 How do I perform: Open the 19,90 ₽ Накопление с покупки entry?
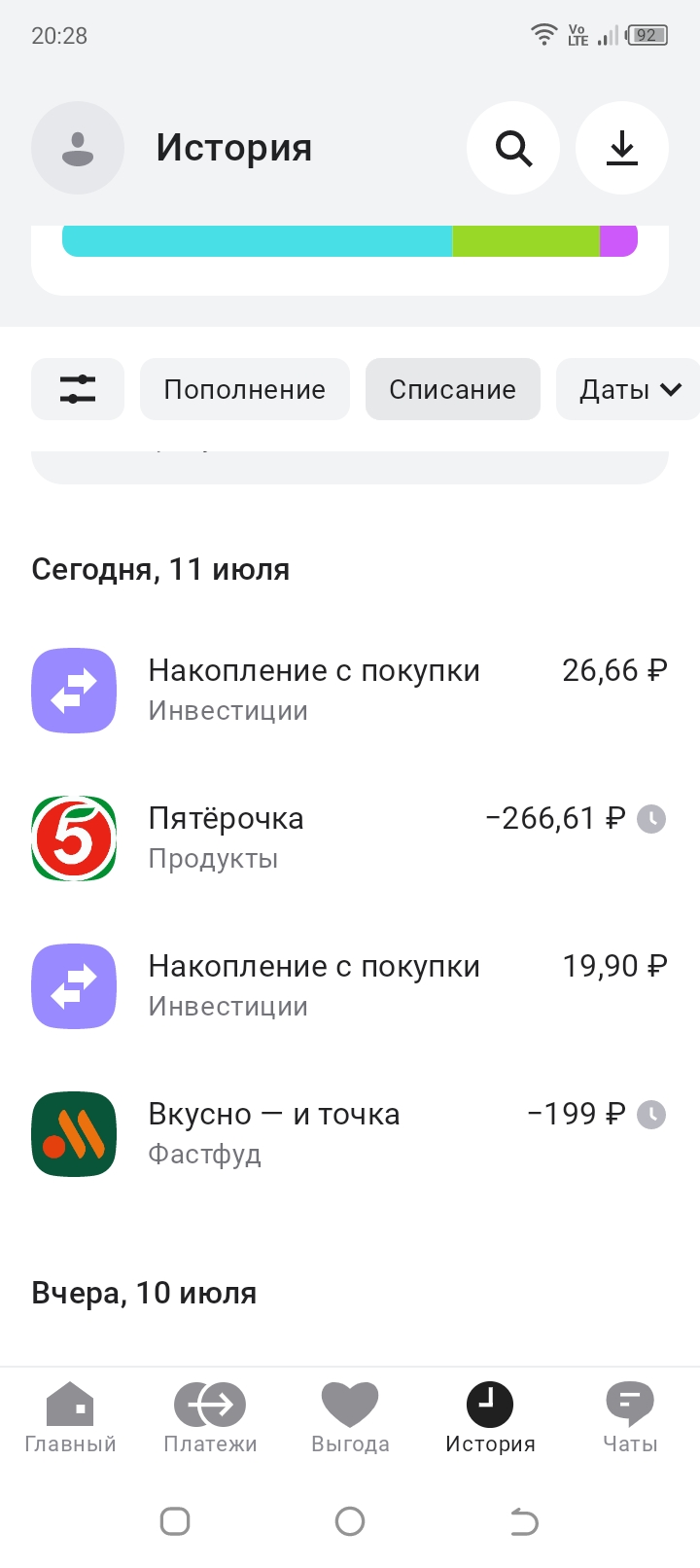coord(350,986)
